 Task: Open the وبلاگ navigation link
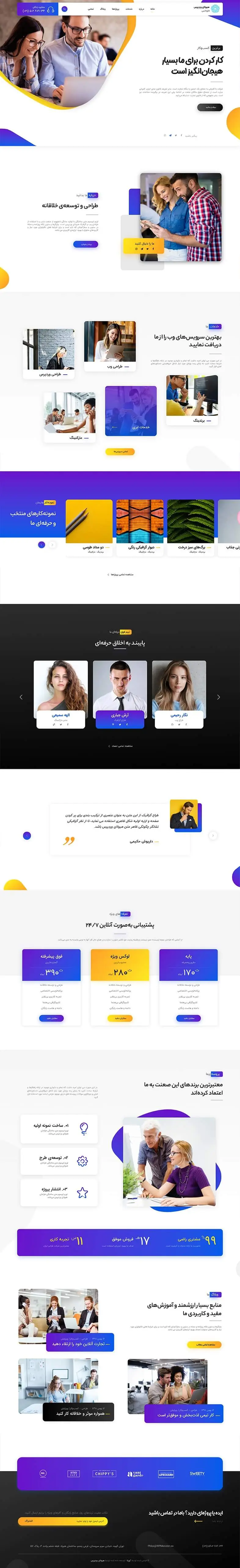(x=103, y=9)
